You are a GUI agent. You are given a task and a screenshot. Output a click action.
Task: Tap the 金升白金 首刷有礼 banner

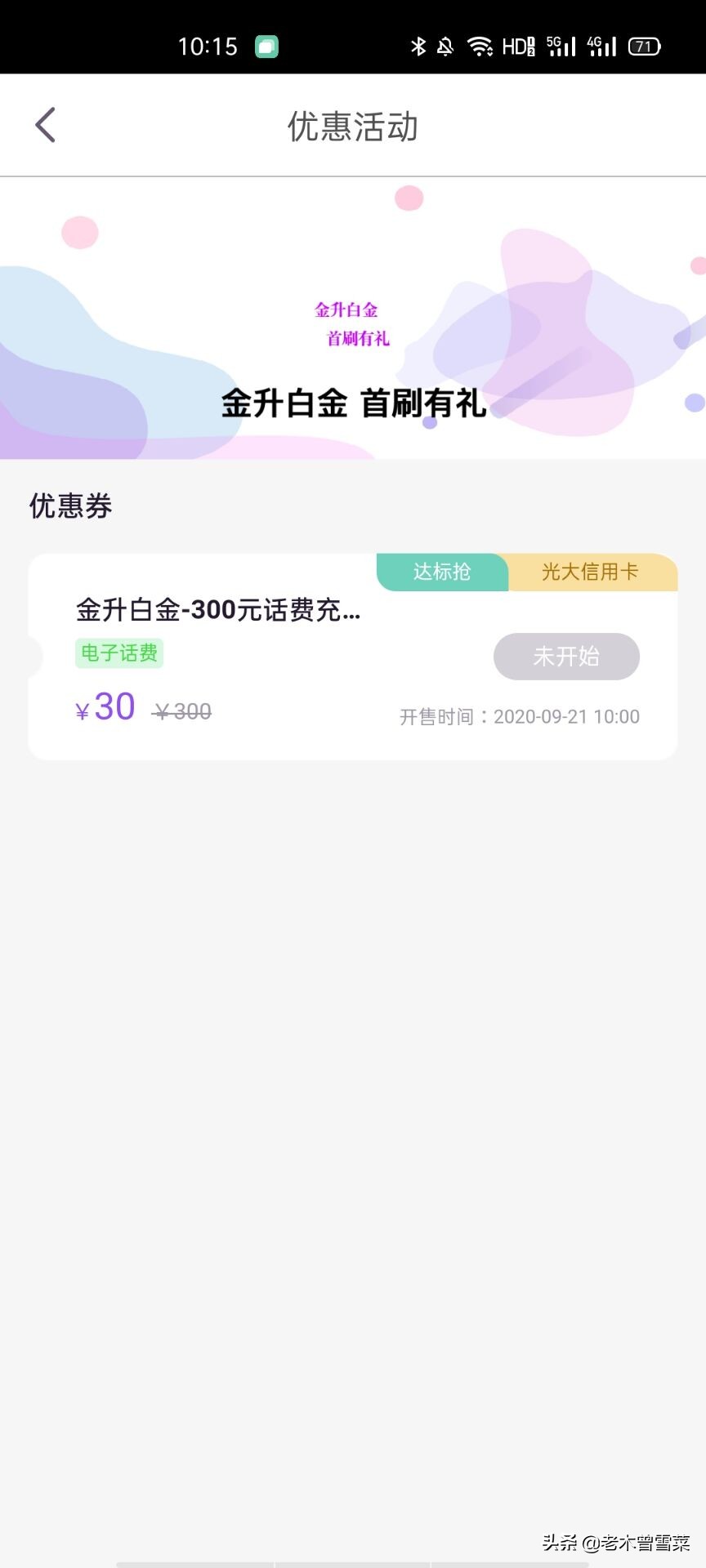tap(352, 403)
